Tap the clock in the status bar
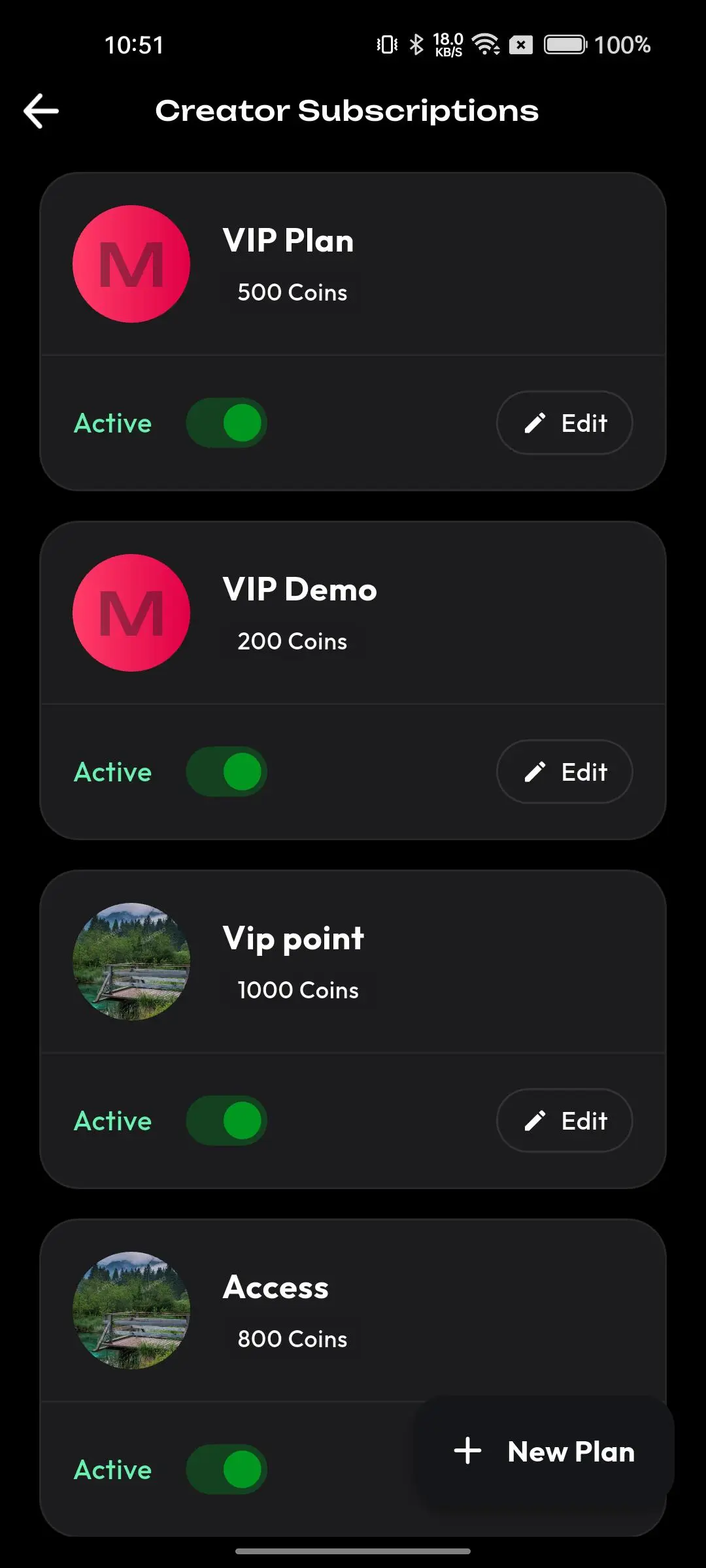The height and width of the screenshot is (1568, 706). [x=134, y=44]
